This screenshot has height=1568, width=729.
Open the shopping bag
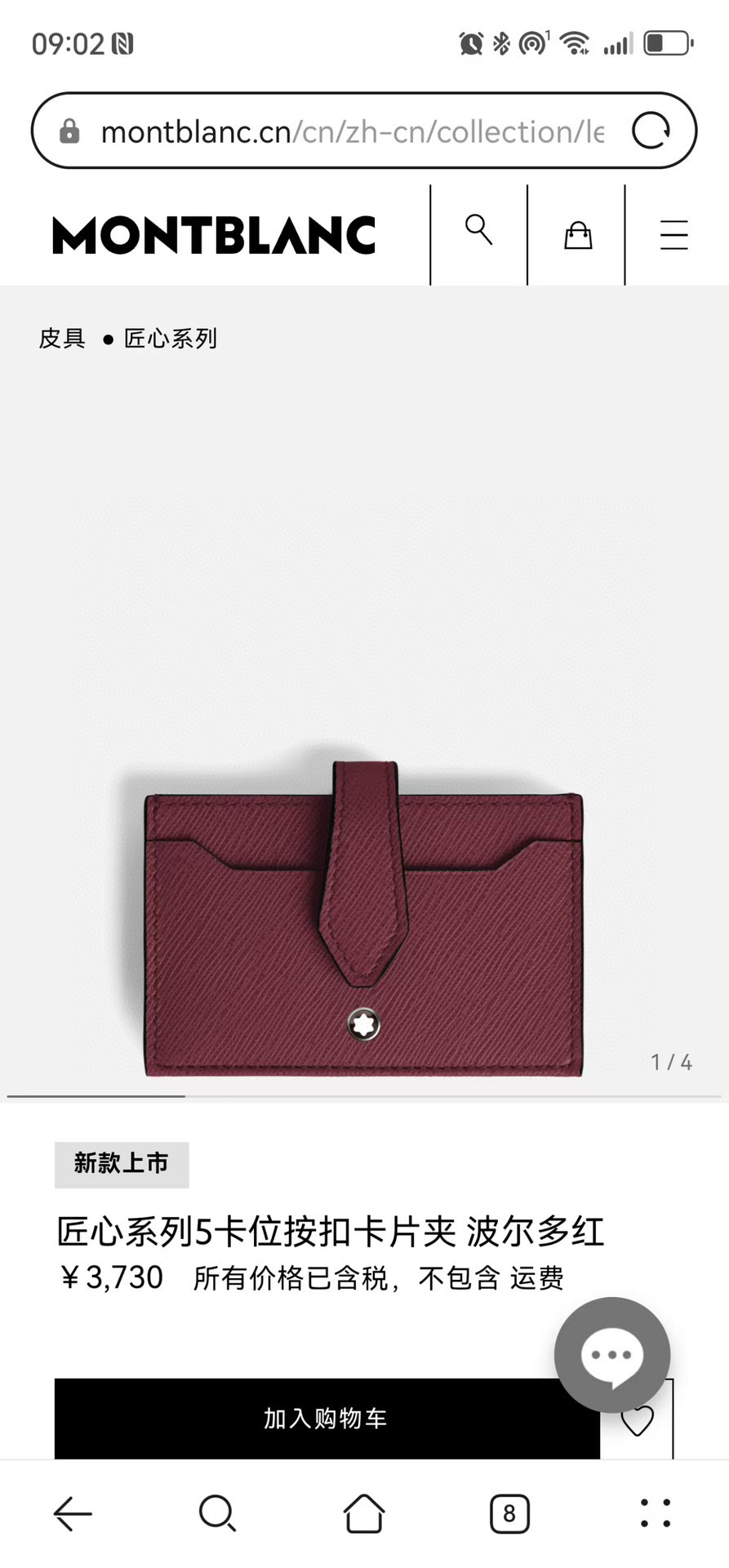[578, 235]
